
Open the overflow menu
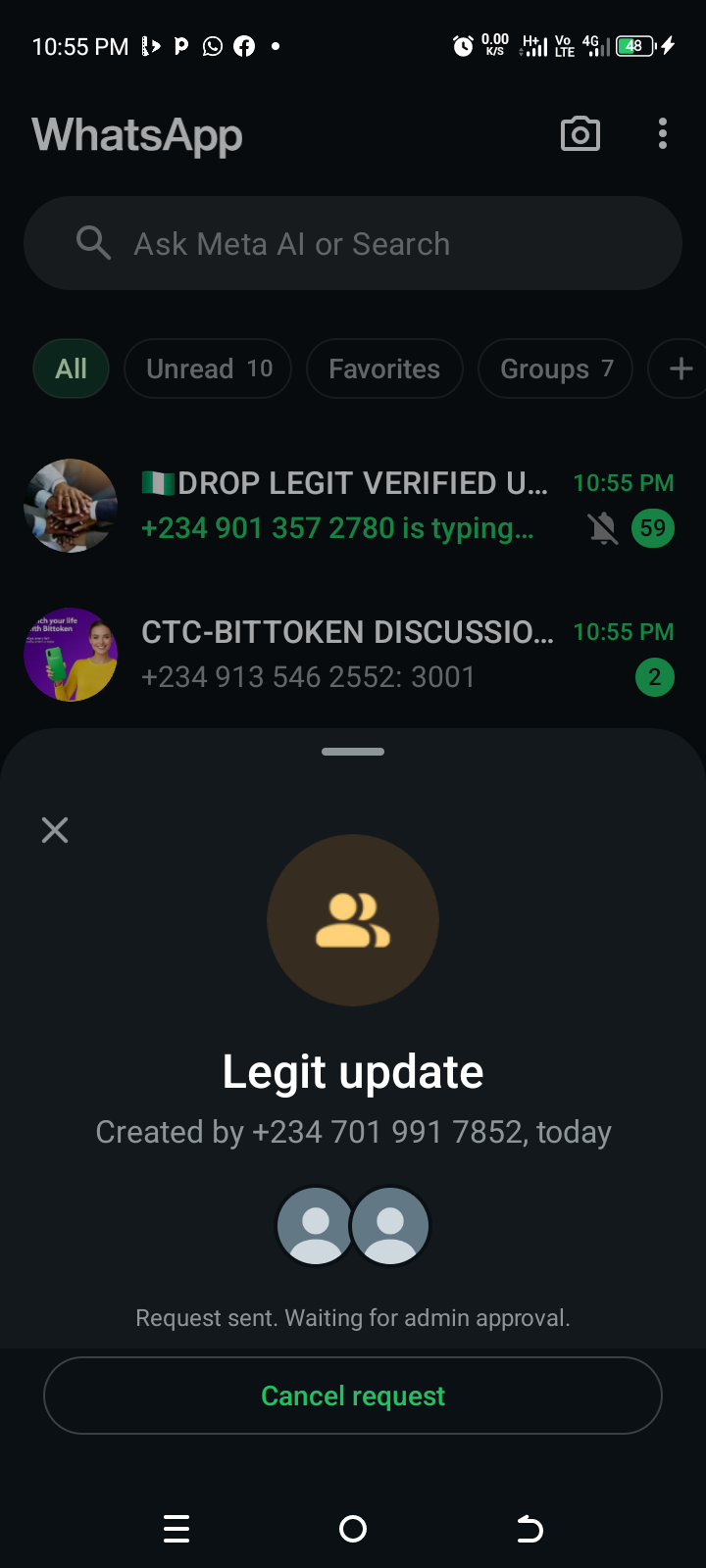pos(663,134)
